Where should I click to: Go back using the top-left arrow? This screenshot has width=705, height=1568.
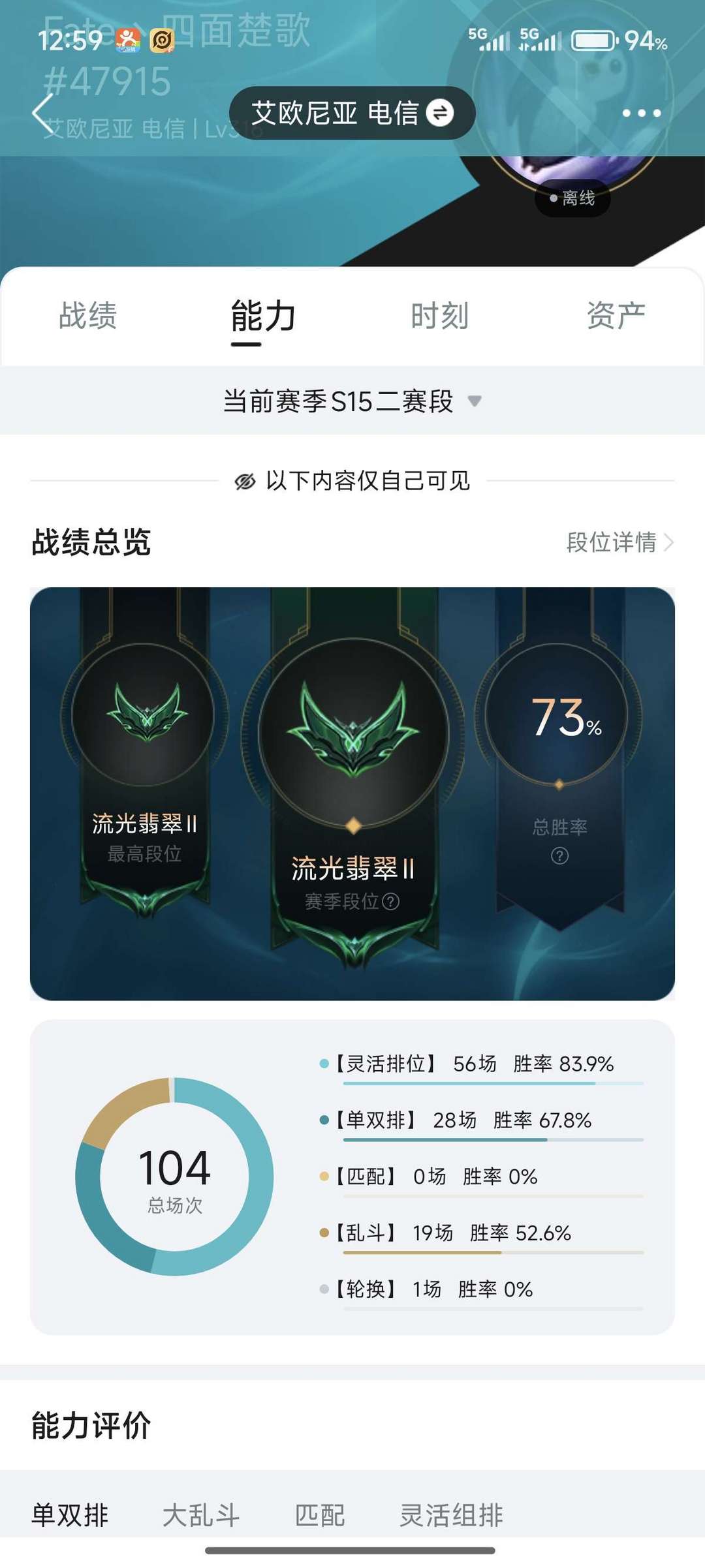tap(43, 113)
